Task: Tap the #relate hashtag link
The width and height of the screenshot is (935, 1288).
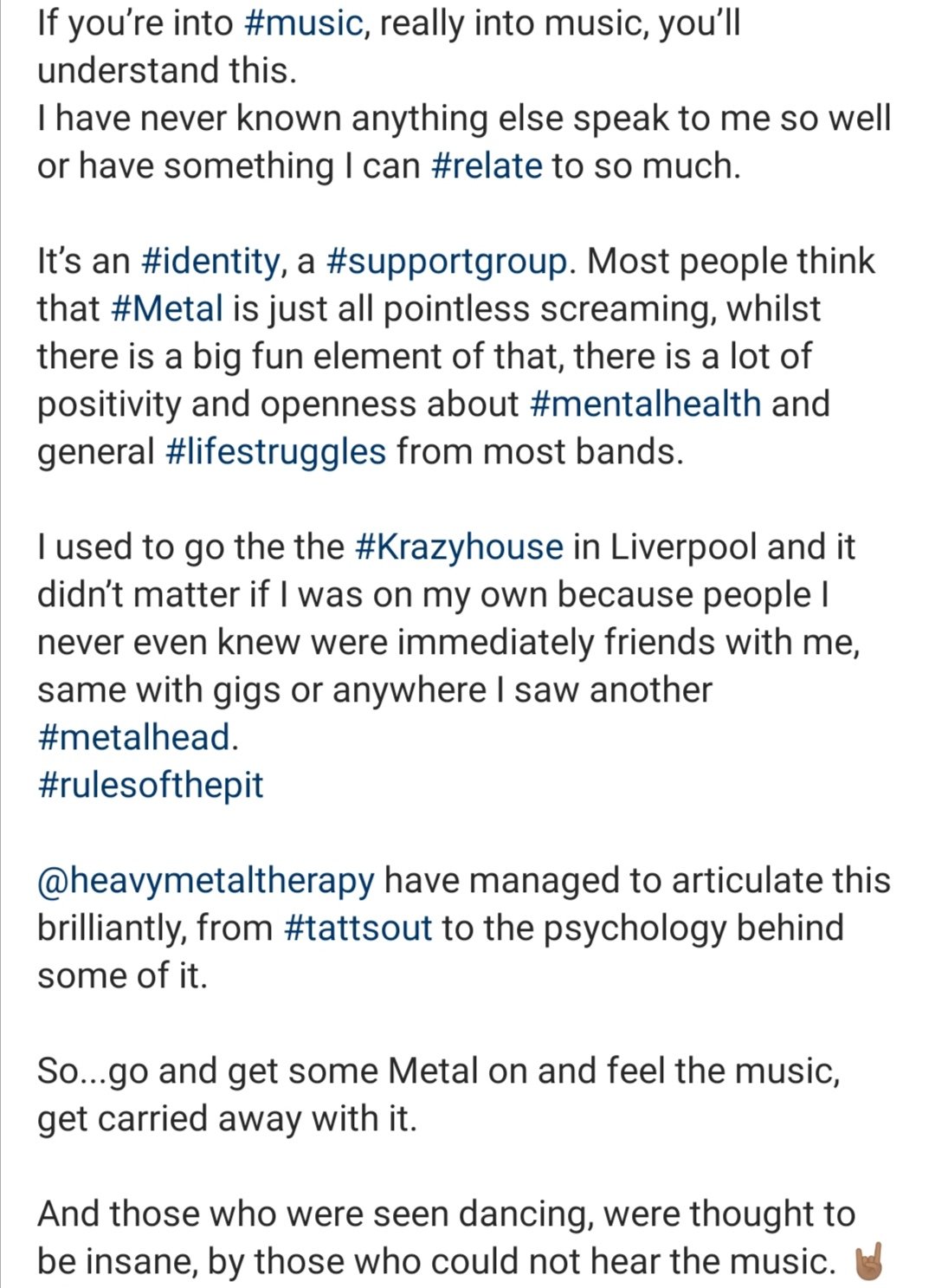Action: click(x=486, y=165)
